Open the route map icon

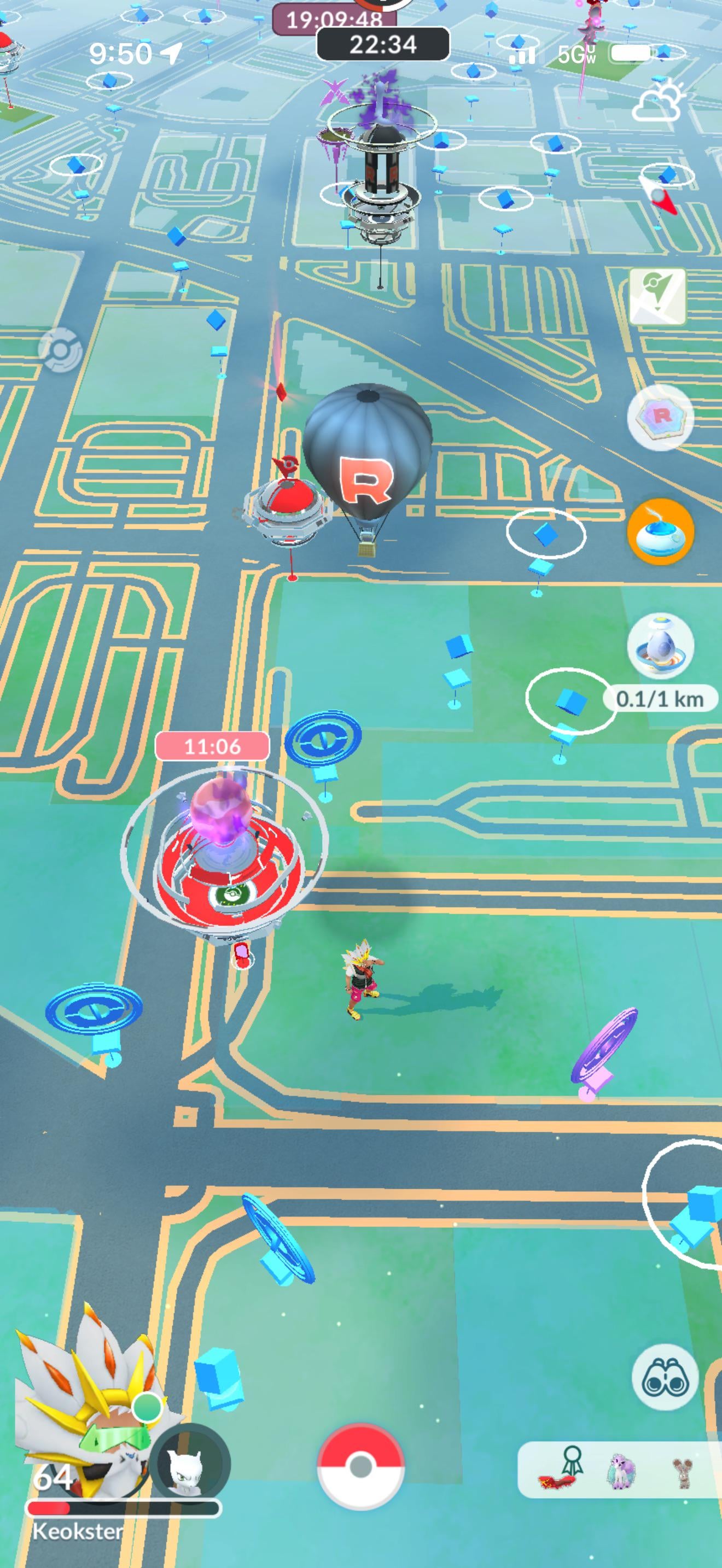658,296
